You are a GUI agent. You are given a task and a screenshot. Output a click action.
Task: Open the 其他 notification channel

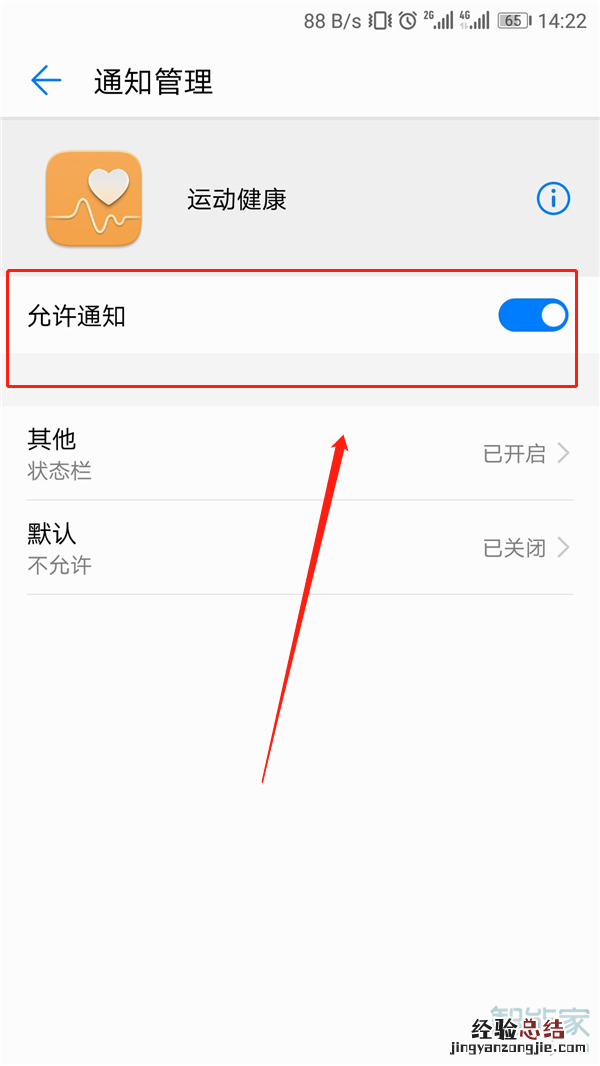[x=300, y=454]
